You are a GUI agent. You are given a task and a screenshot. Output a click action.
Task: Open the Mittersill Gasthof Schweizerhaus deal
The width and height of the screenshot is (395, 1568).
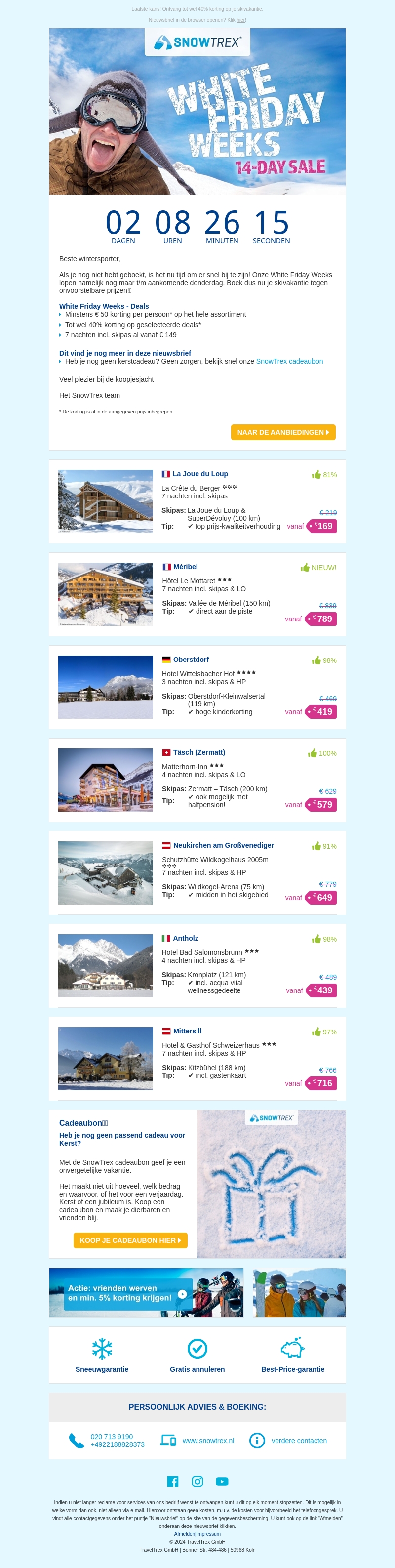(187, 1031)
